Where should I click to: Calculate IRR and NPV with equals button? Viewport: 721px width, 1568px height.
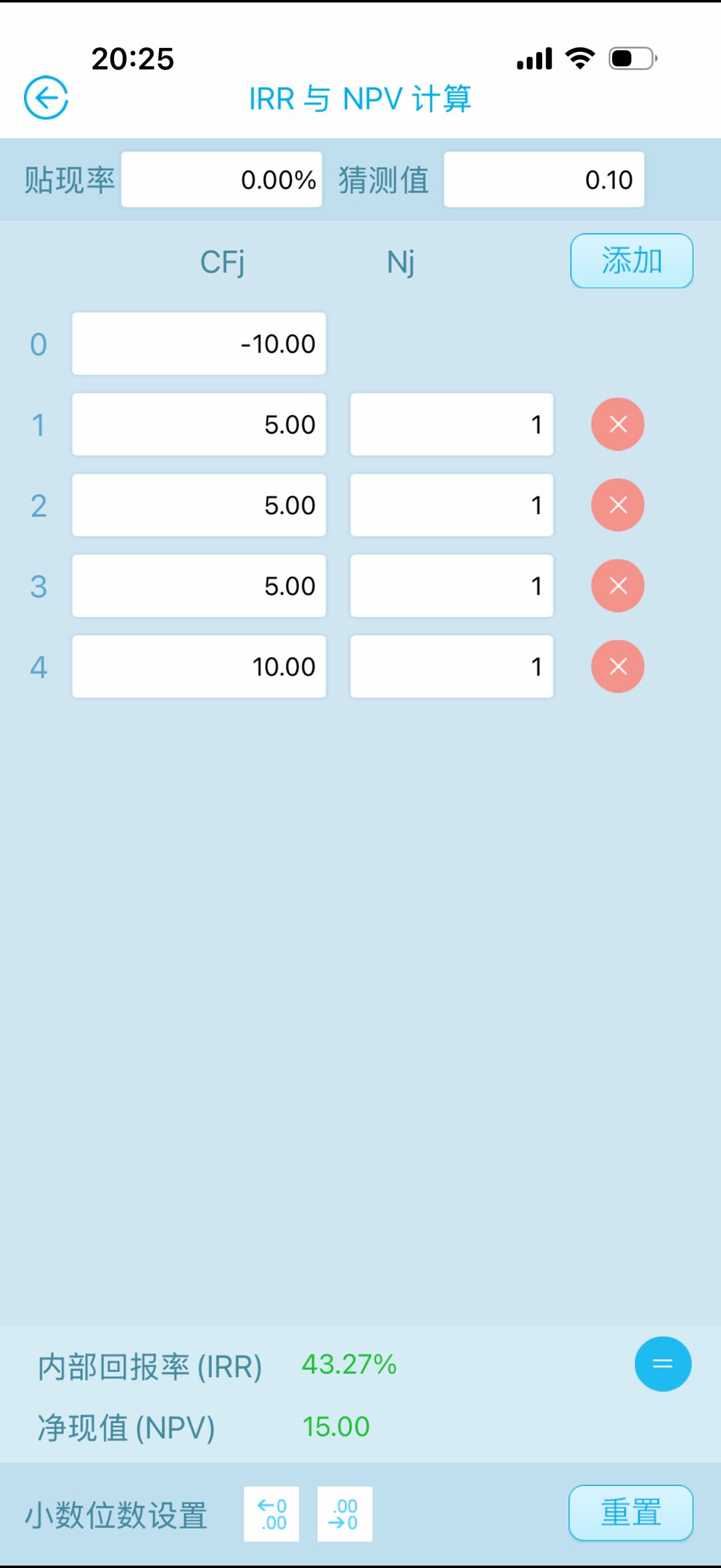click(662, 1364)
